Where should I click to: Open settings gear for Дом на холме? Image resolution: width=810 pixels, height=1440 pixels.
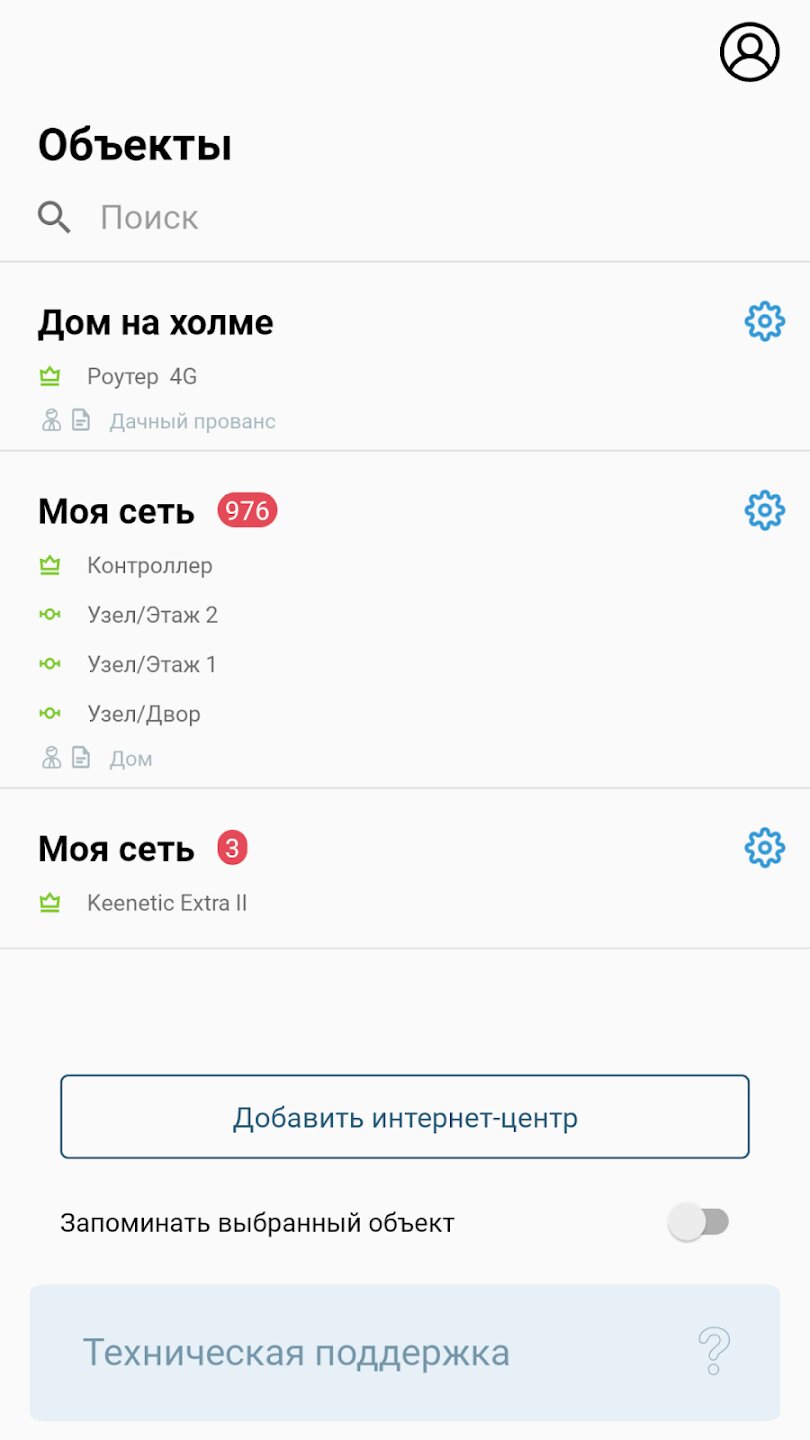765,322
